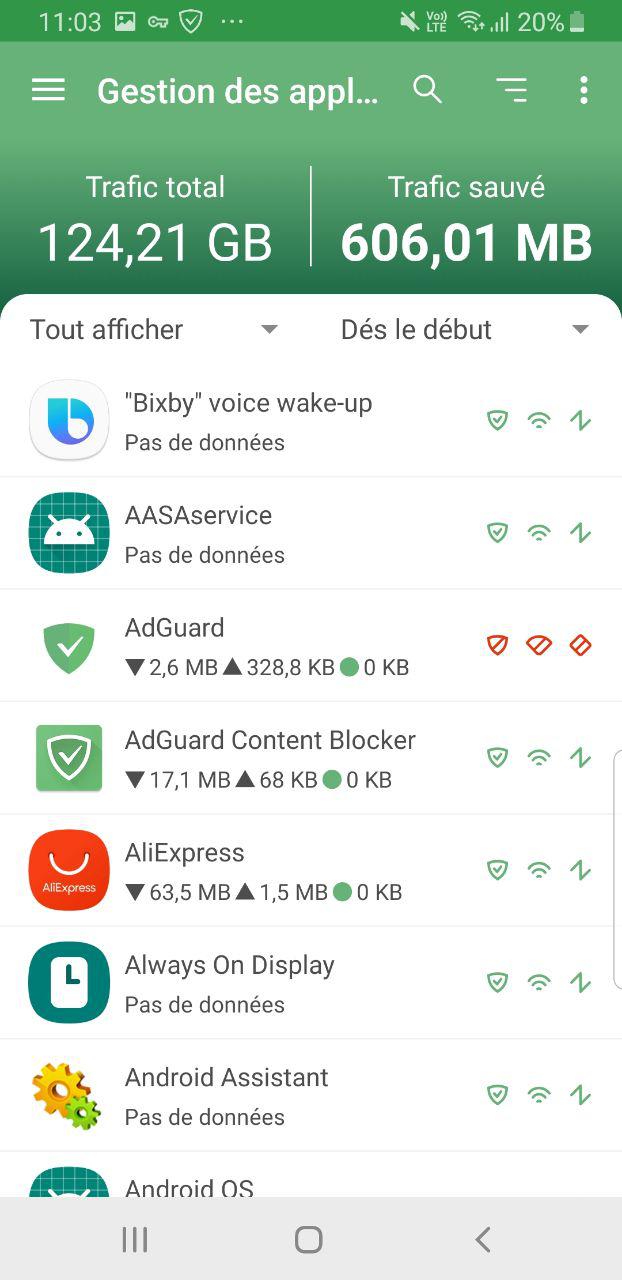The image size is (622, 1280).
Task: Open the sort options icon
Action: [x=511, y=91]
